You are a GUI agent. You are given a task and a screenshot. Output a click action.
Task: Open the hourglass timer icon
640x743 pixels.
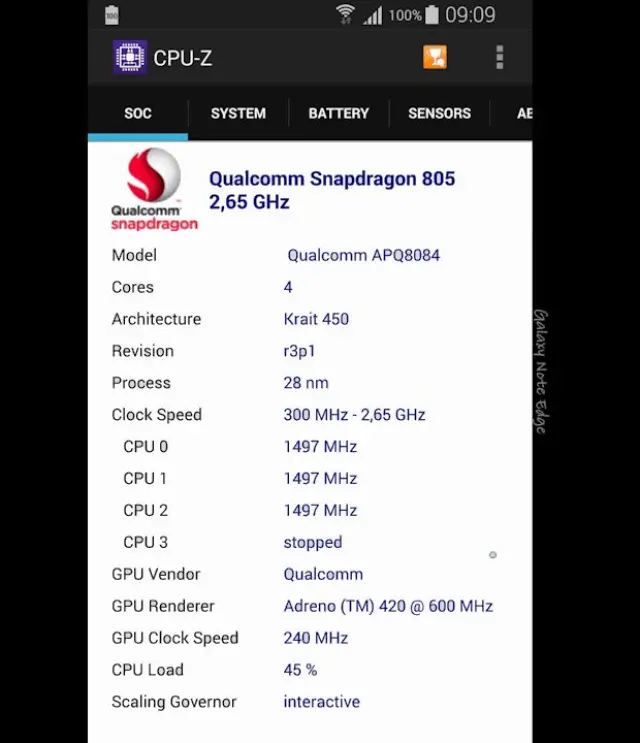pos(435,57)
